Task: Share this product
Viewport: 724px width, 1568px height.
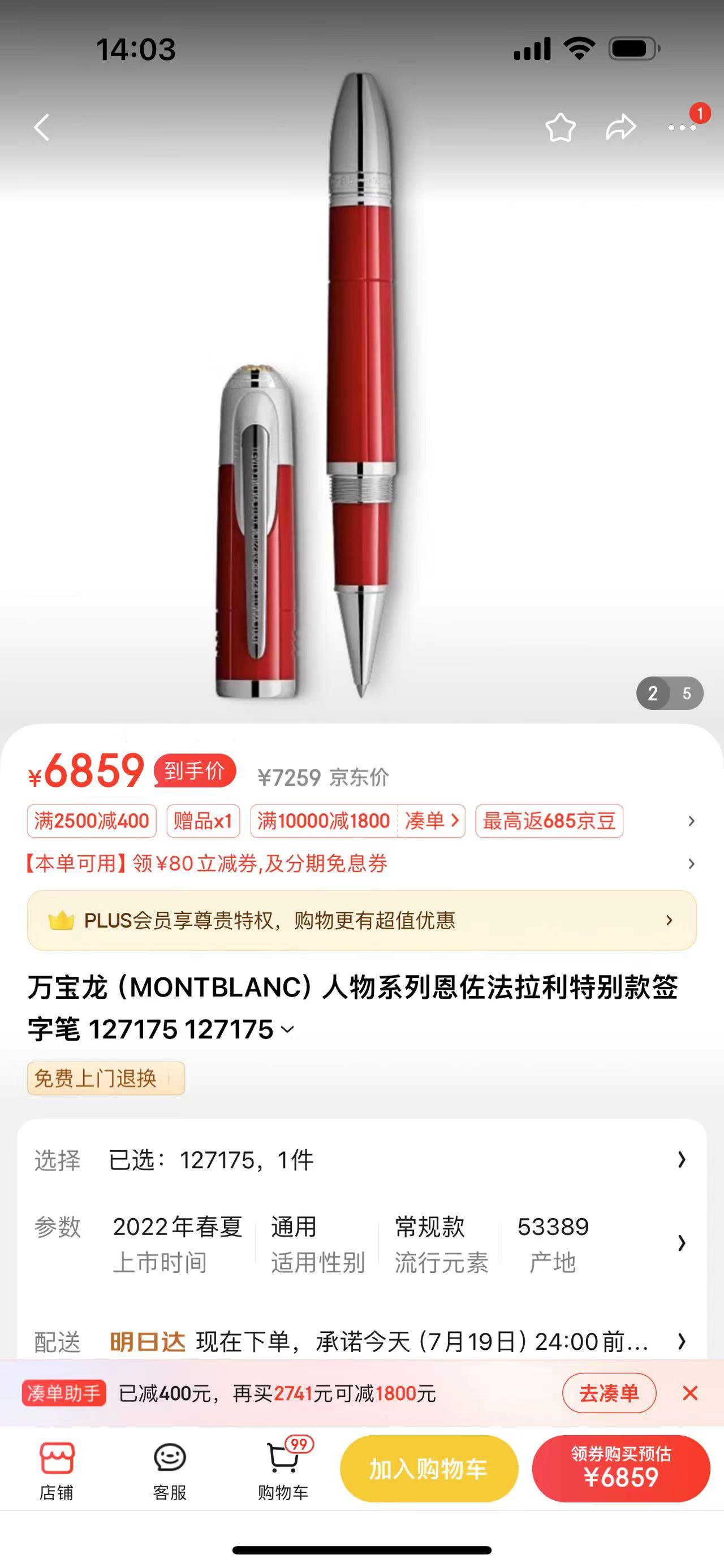Action: 620,128
